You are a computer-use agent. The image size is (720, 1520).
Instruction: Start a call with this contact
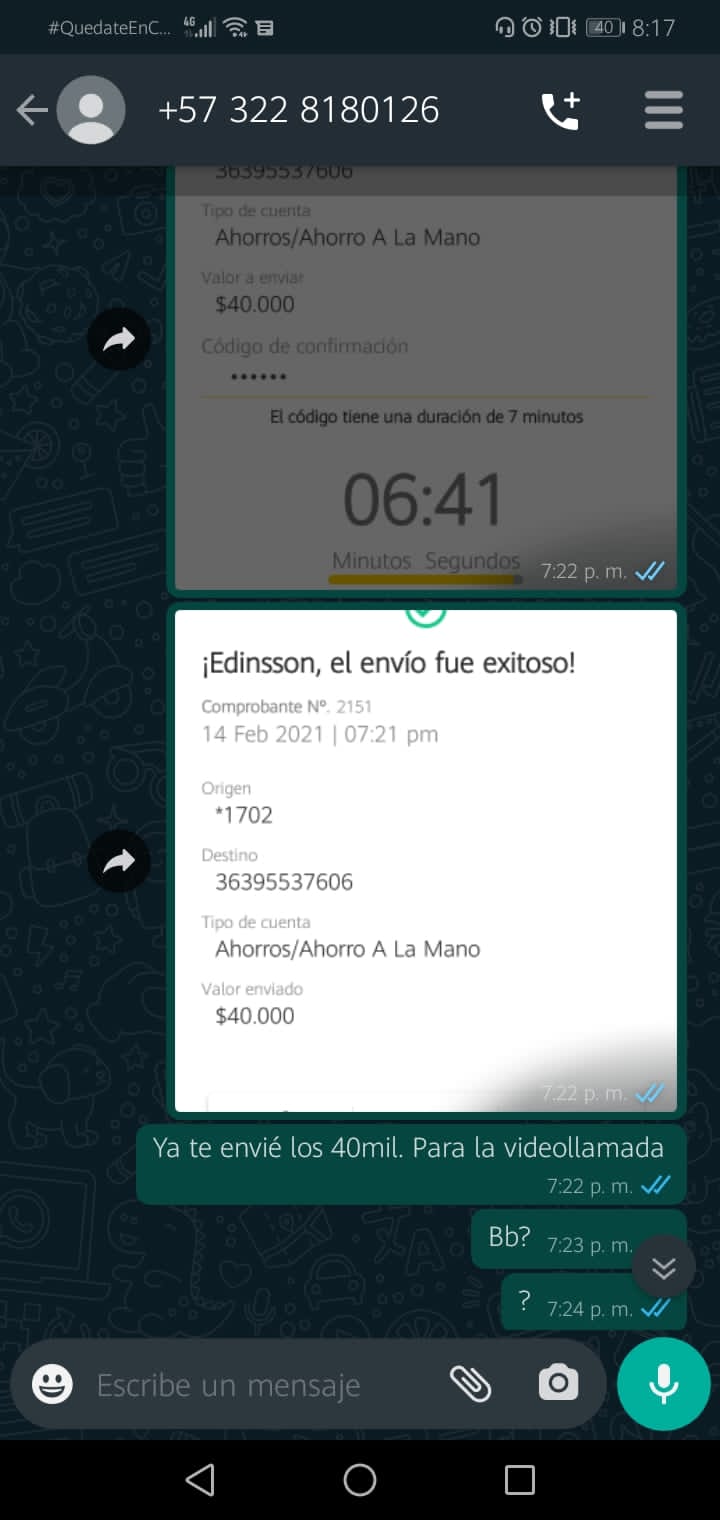coord(560,110)
